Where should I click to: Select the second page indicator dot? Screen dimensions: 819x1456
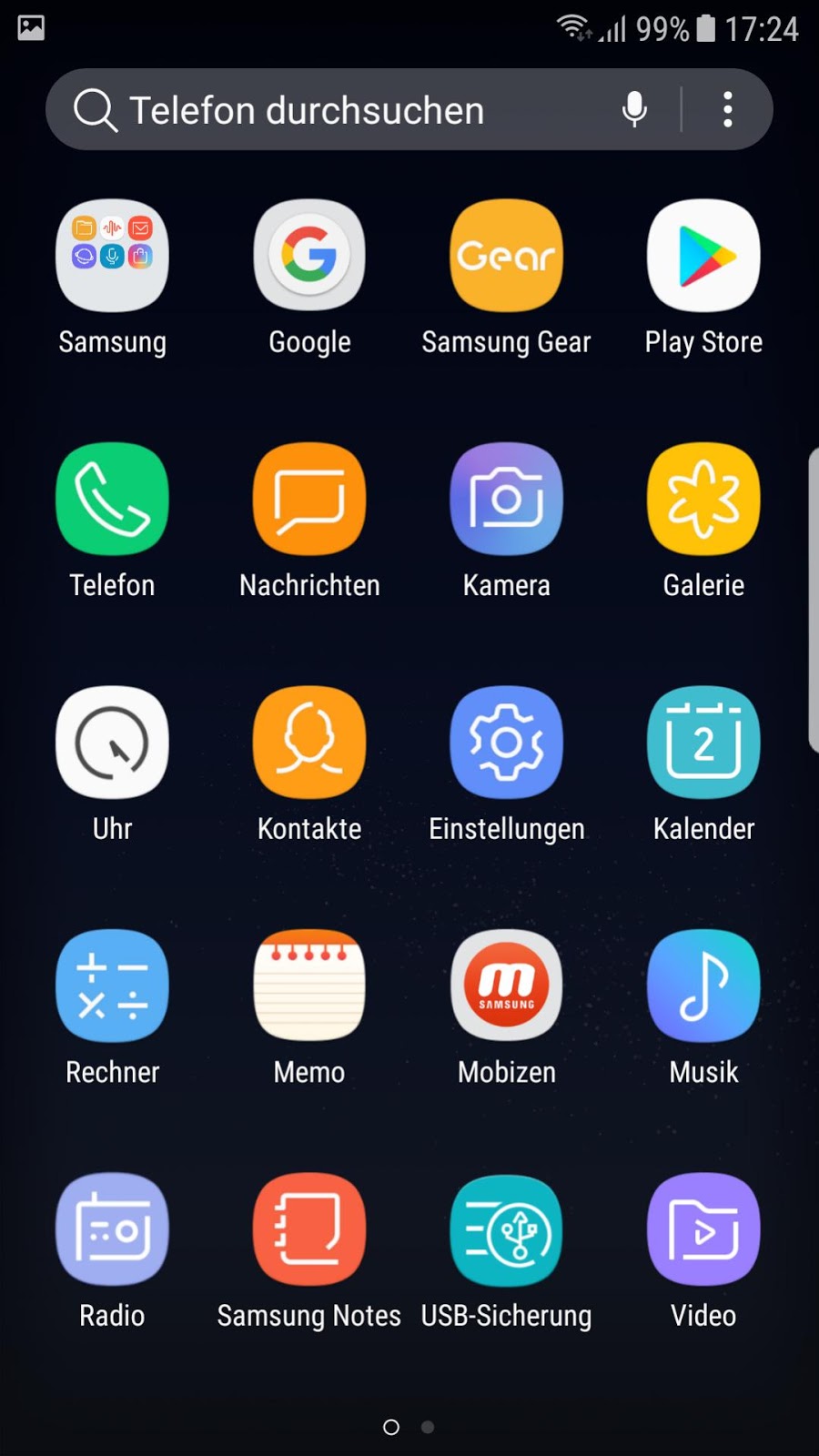pos(428,1427)
